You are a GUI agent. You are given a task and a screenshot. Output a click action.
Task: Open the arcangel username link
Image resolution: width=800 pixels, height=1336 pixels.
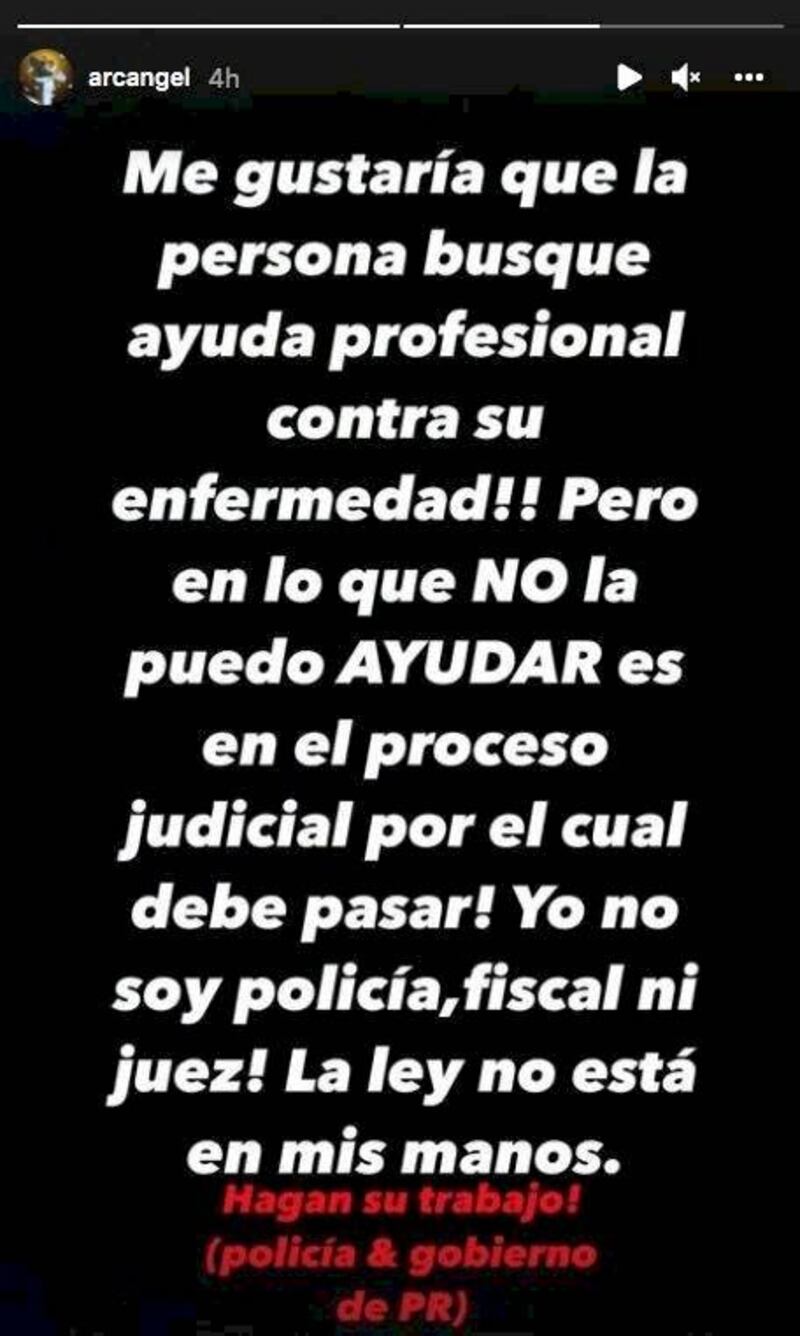tap(138, 78)
